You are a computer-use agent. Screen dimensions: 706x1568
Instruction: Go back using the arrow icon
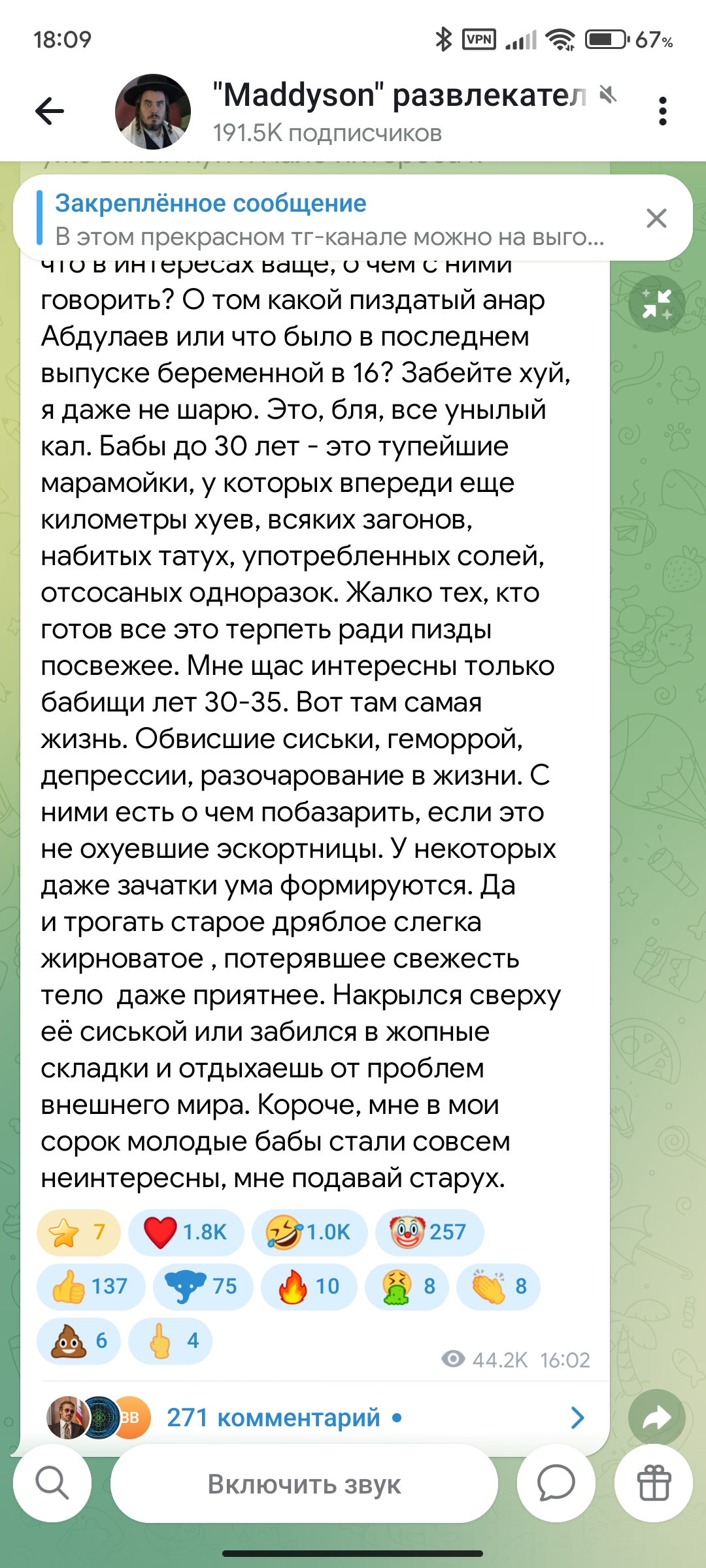click(x=50, y=110)
